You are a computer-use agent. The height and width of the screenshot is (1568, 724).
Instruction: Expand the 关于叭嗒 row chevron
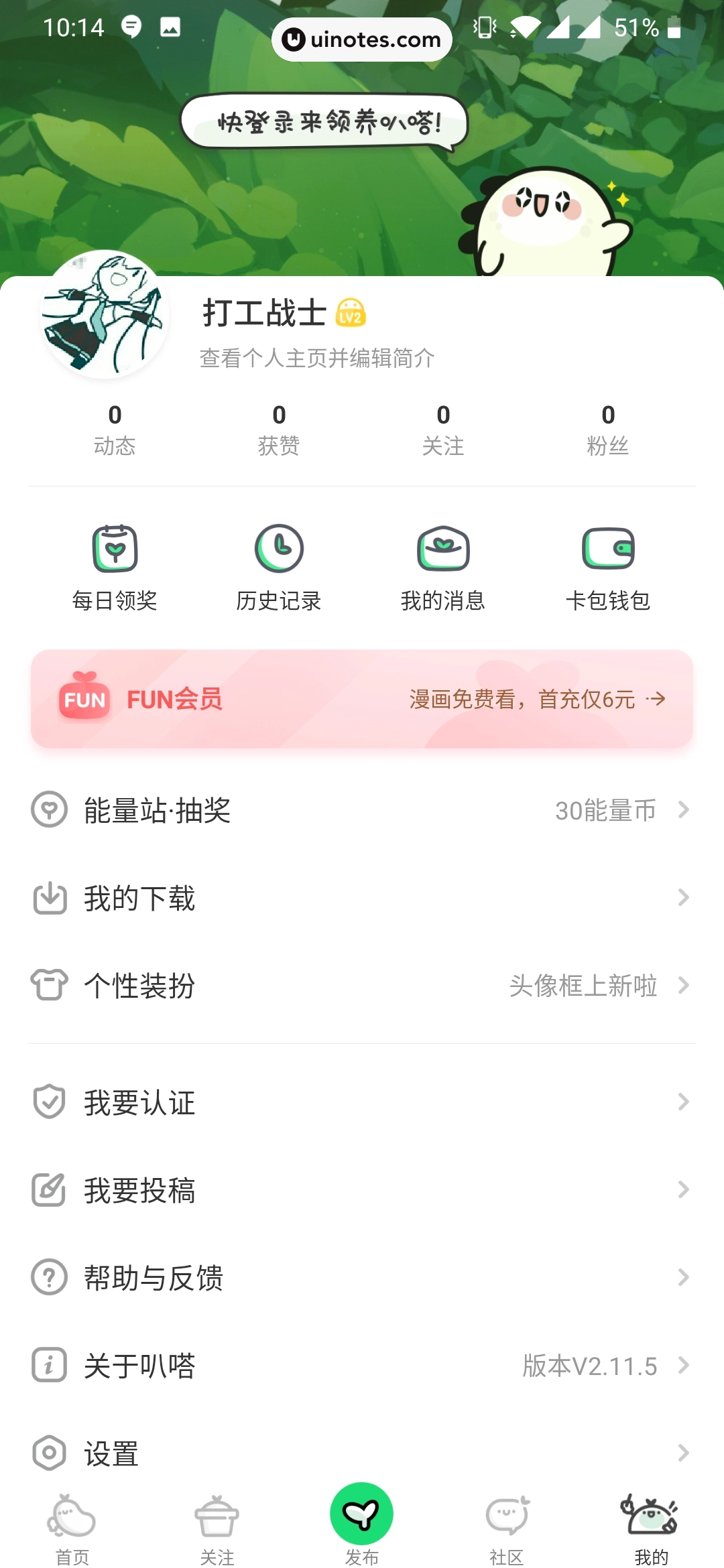[x=682, y=1365]
